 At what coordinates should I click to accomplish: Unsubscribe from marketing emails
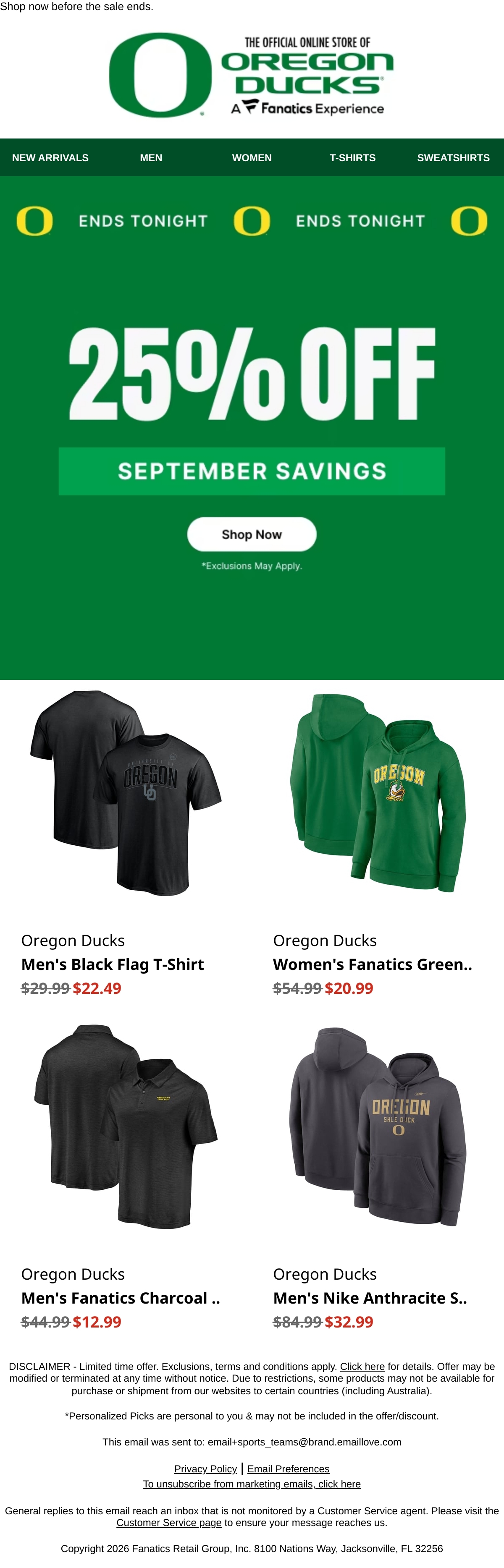tap(252, 1483)
